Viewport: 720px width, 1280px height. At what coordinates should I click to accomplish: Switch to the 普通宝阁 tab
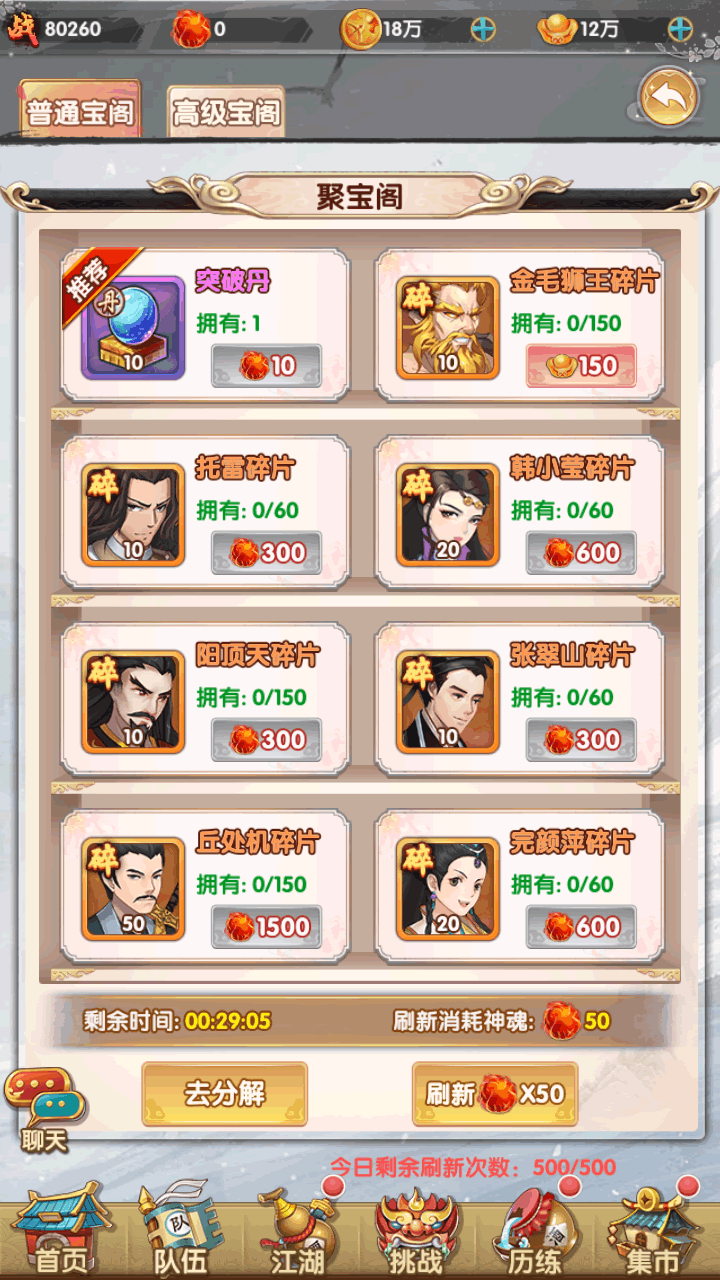point(80,110)
